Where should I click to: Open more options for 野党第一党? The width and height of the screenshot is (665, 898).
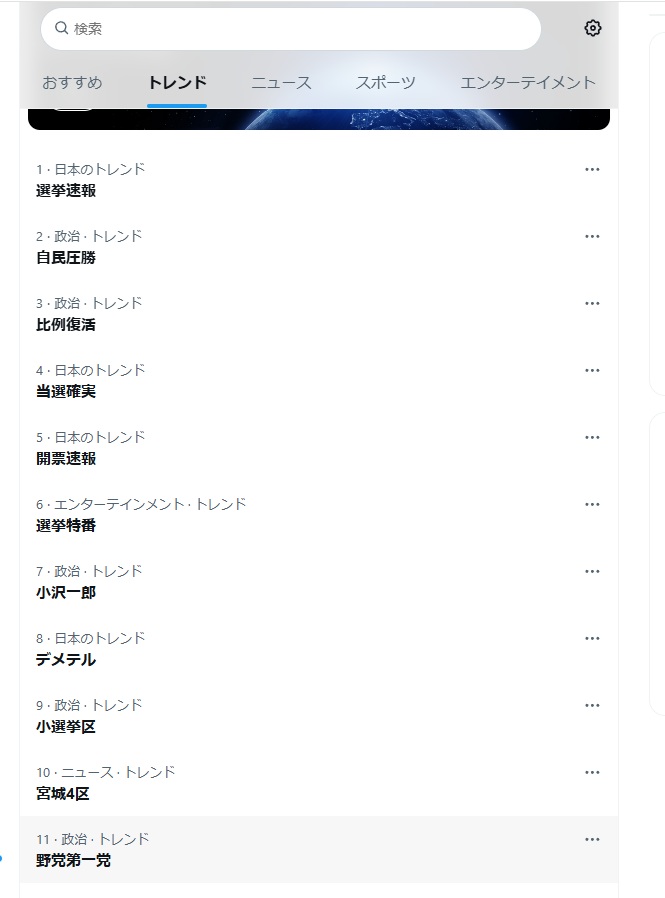click(x=592, y=839)
